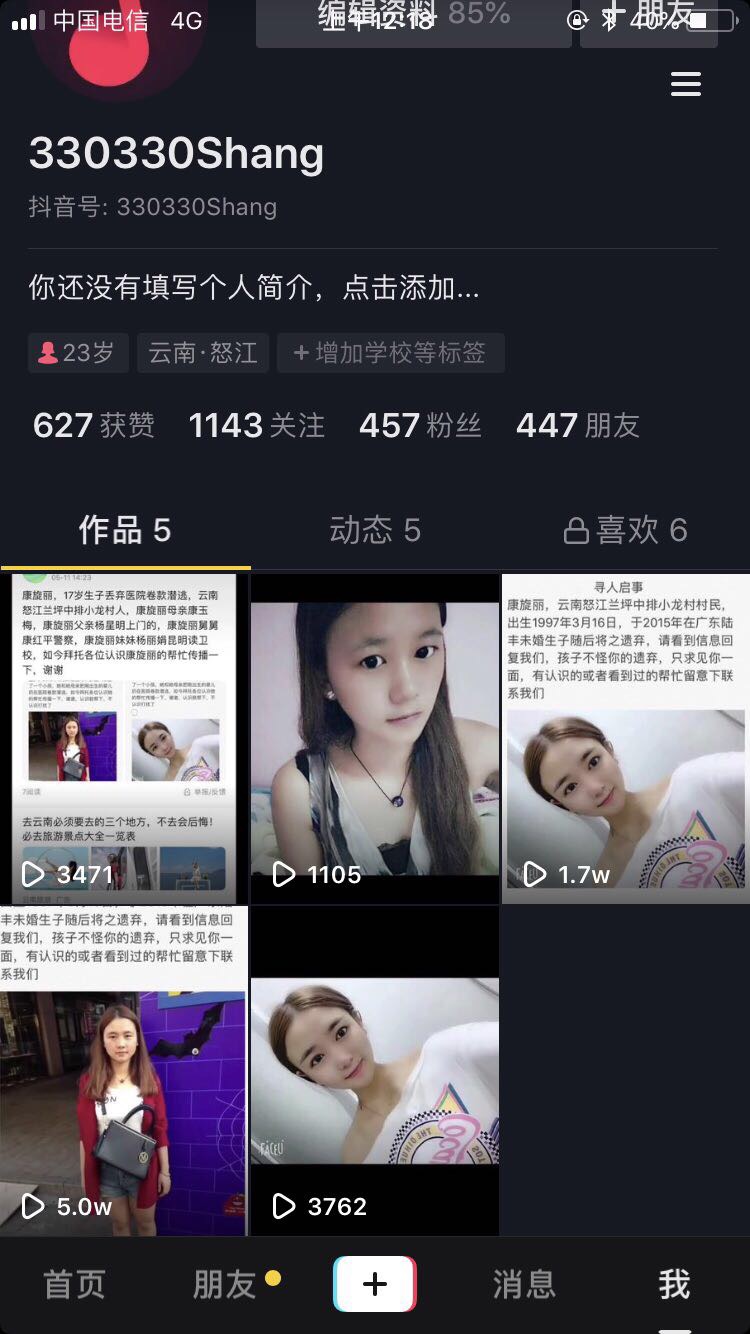Image resolution: width=750 pixels, height=1334 pixels.
Task: Add a personal bio introduction
Action: pos(254,289)
